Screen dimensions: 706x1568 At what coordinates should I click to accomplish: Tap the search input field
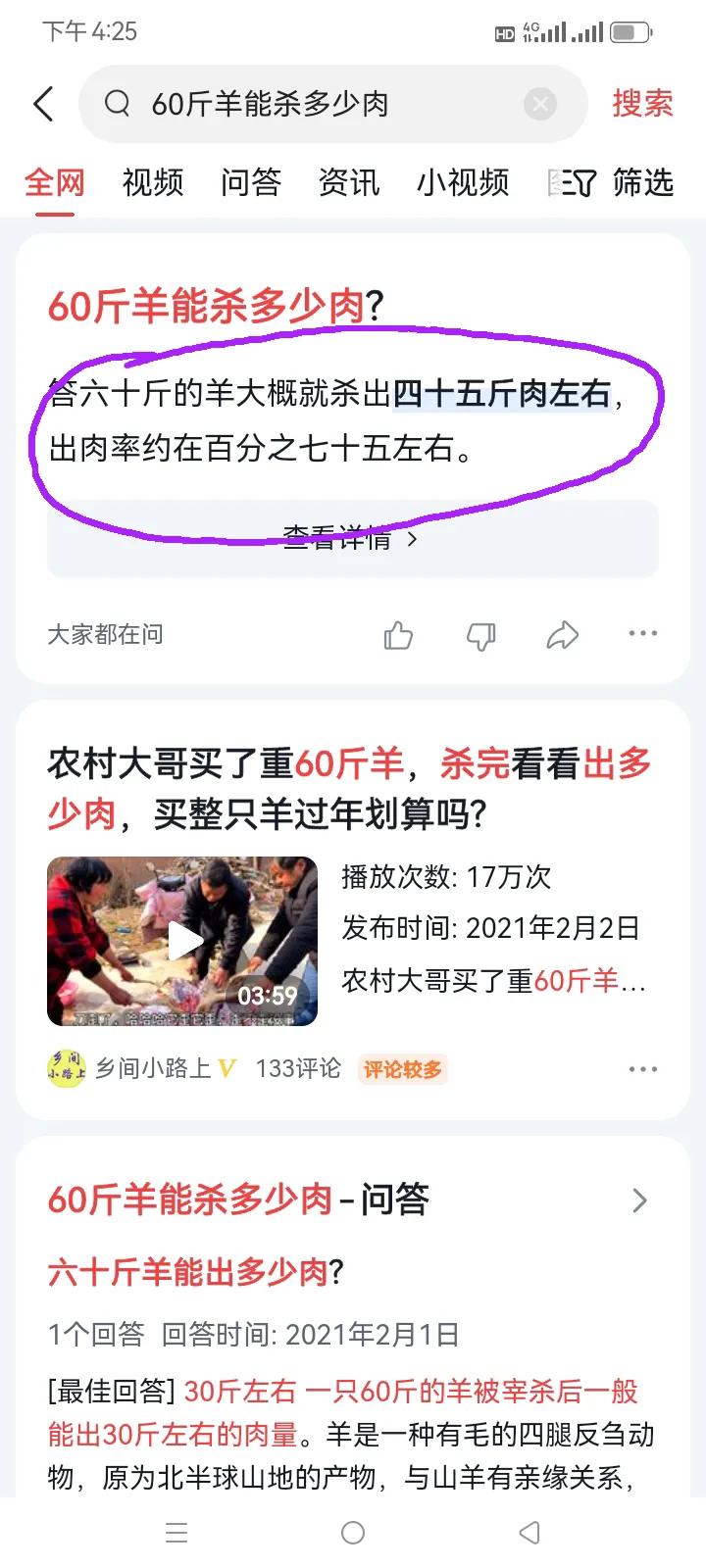(x=294, y=104)
